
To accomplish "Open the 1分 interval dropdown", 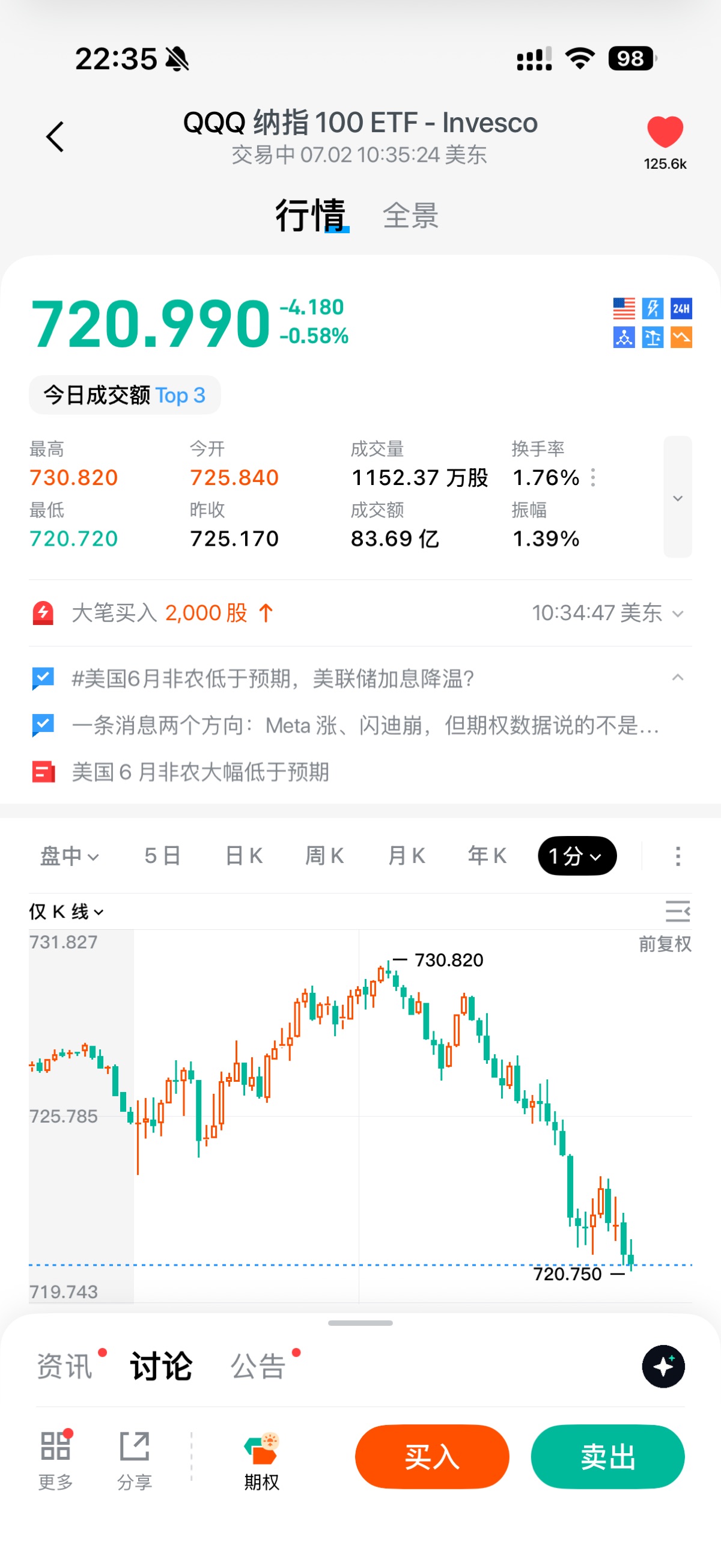I will click(x=577, y=856).
